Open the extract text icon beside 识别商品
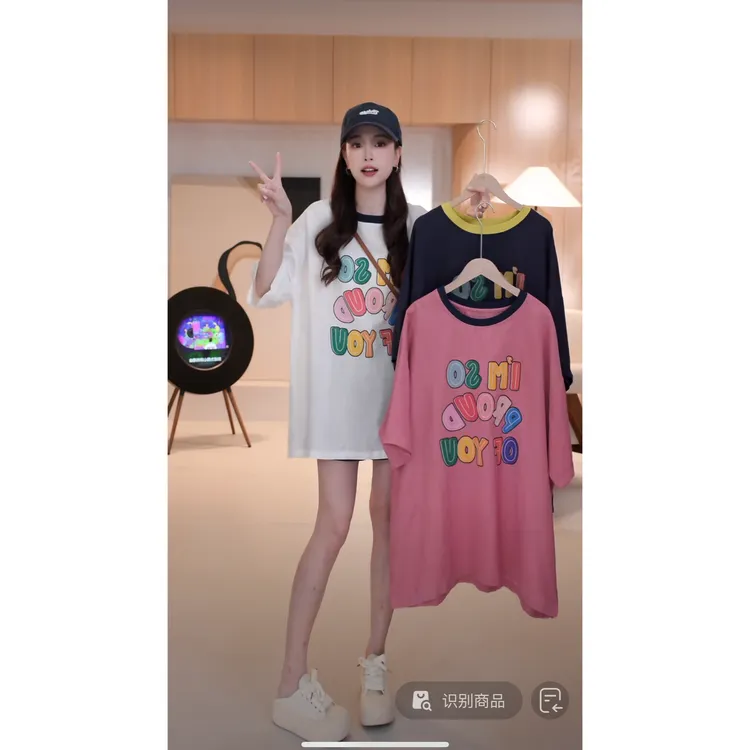This screenshot has height=750, width=750. (x=550, y=701)
